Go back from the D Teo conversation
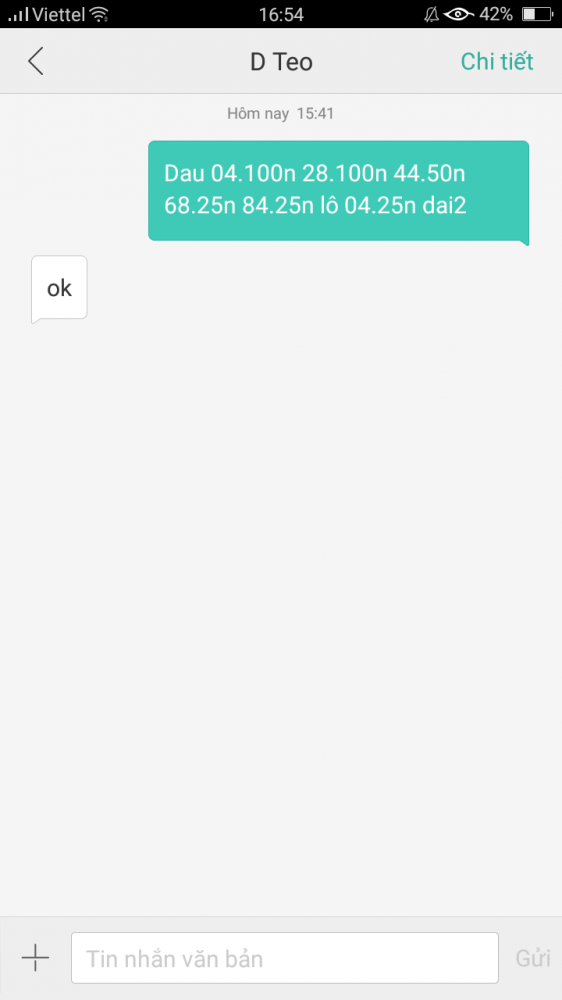Image resolution: width=562 pixels, height=1000 pixels. (x=36, y=61)
